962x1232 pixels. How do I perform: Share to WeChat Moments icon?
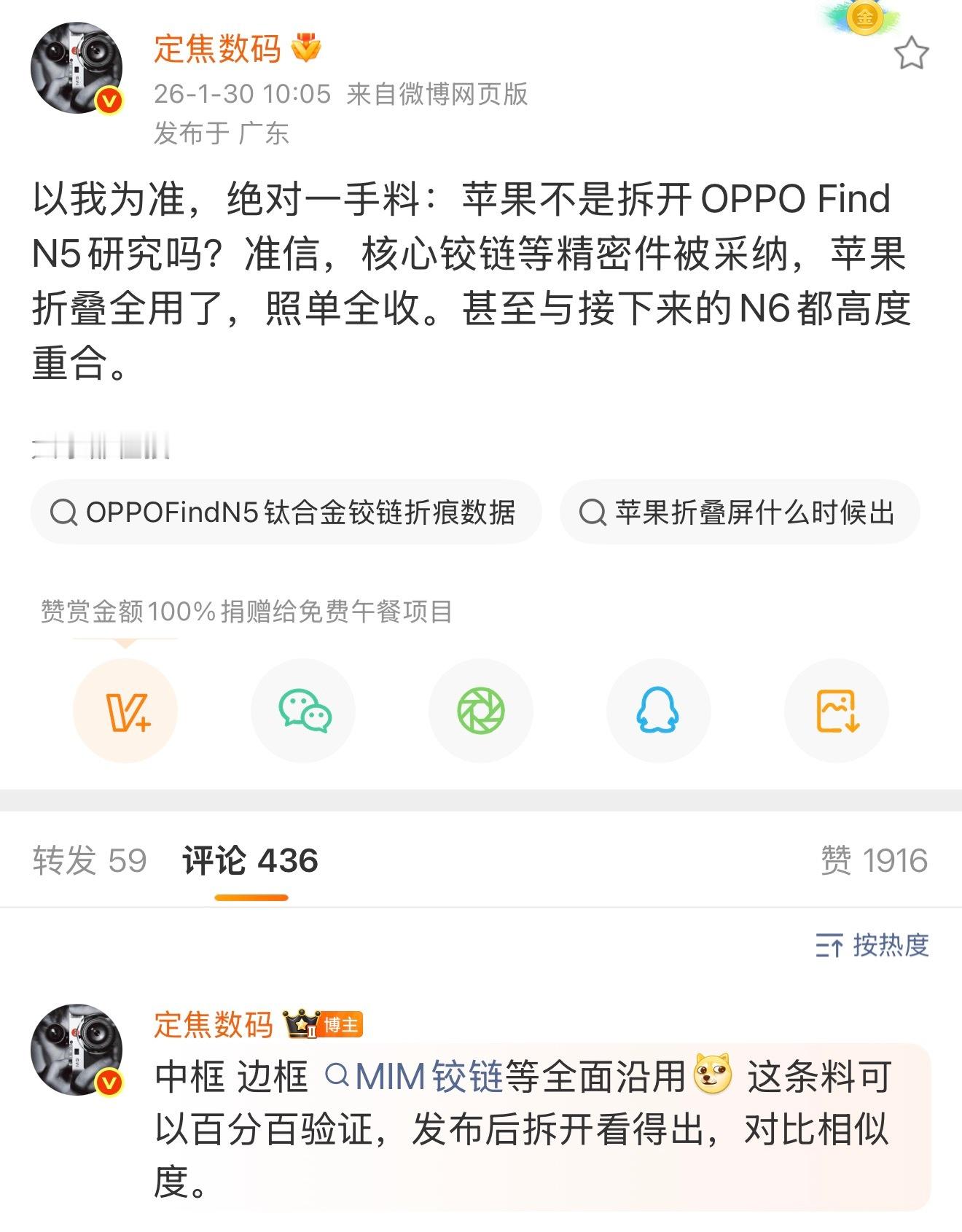pyautogui.click(x=481, y=711)
